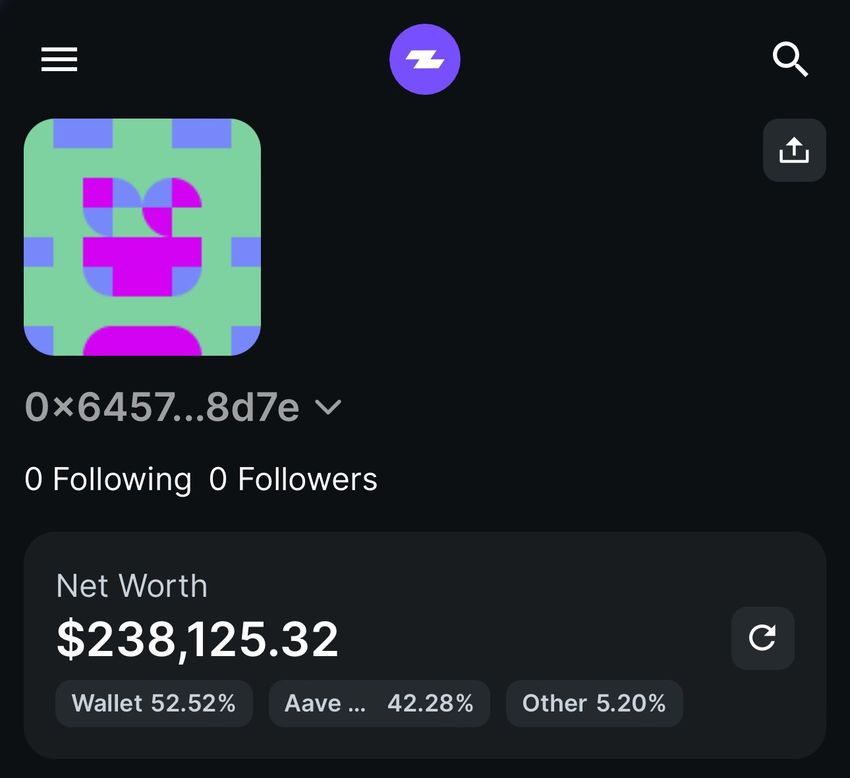View the 0 Following list

point(108,480)
